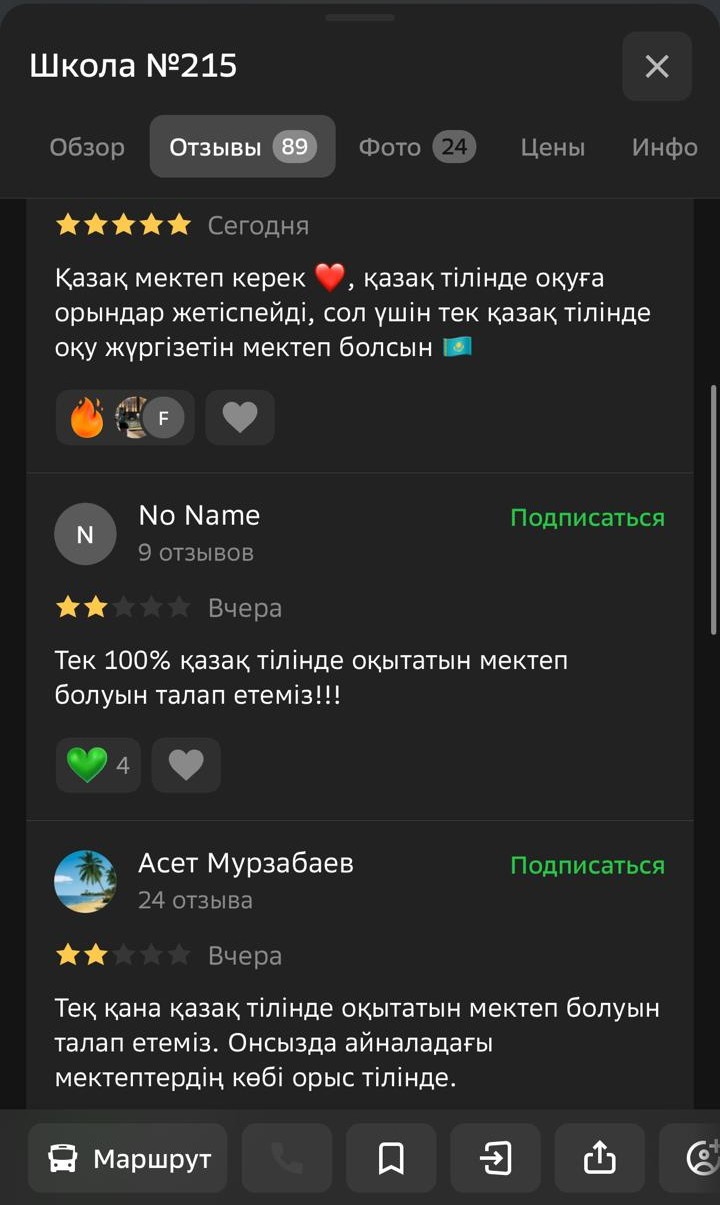Image resolution: width=720 pixels, height=1205 pixels.
Task: Tap the entrance icon in bottom bar
Action: tap(495, 1158)
